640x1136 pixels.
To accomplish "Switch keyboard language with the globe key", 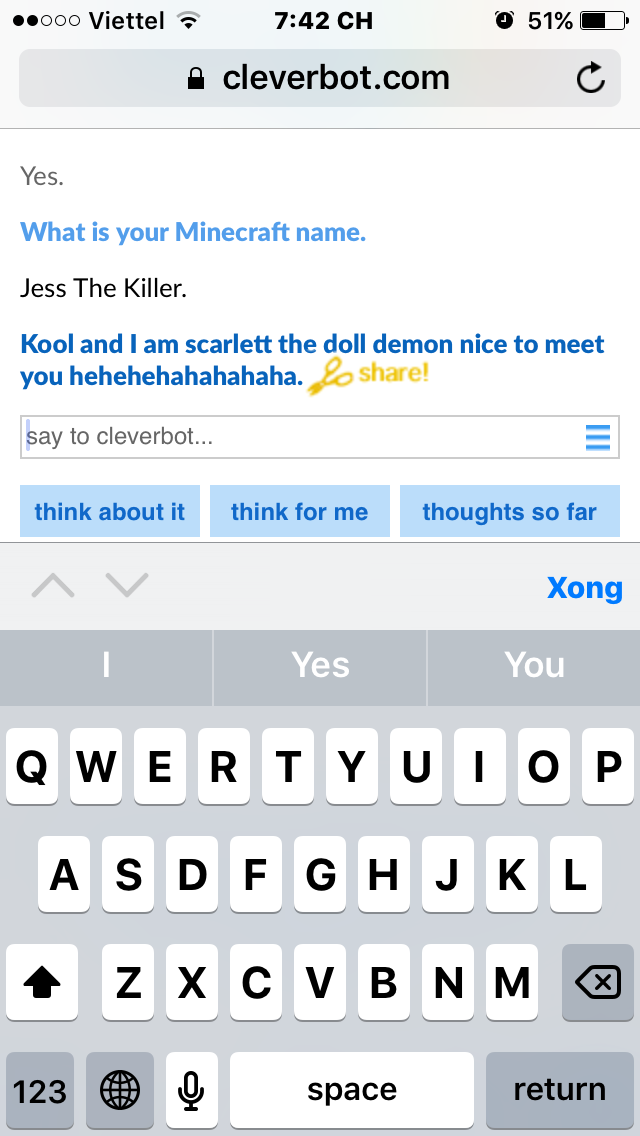I will (120, 1090).
